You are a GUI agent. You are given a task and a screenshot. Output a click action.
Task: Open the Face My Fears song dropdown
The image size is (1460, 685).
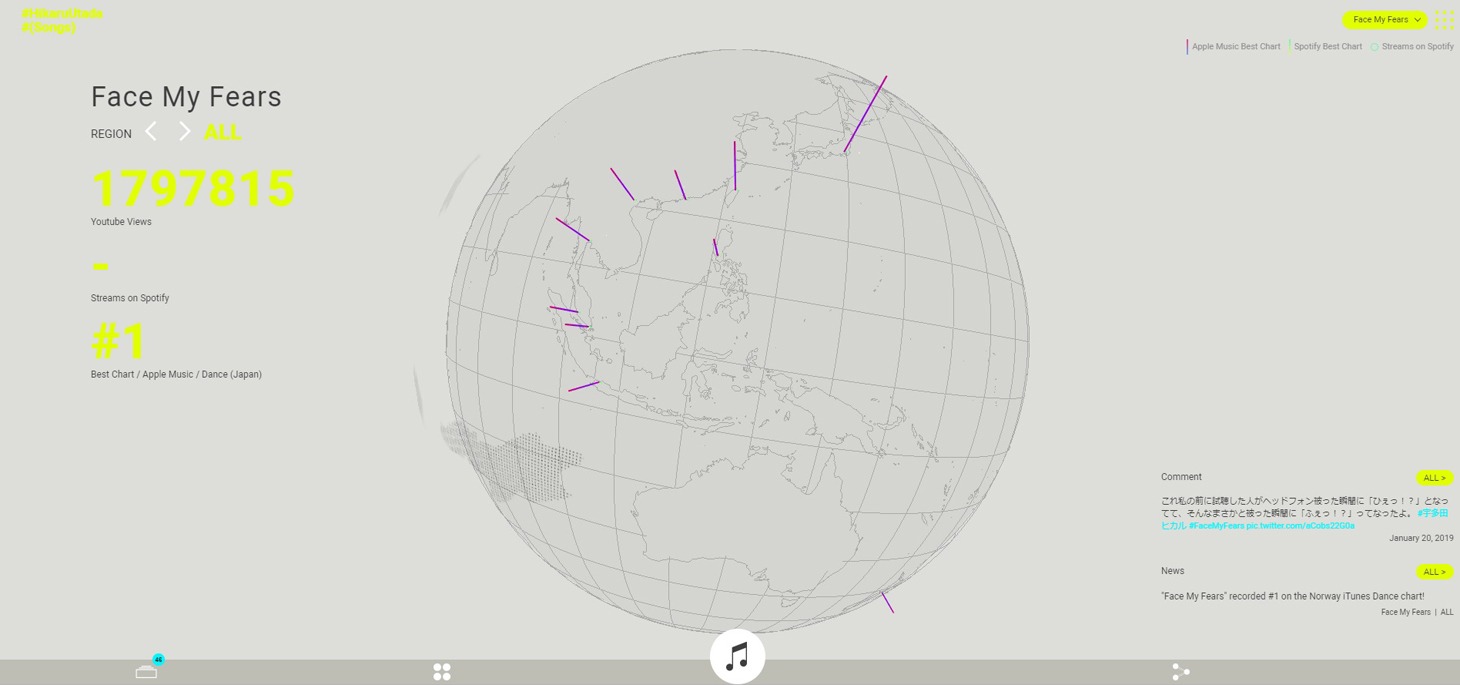click(x=1384, y=20)
